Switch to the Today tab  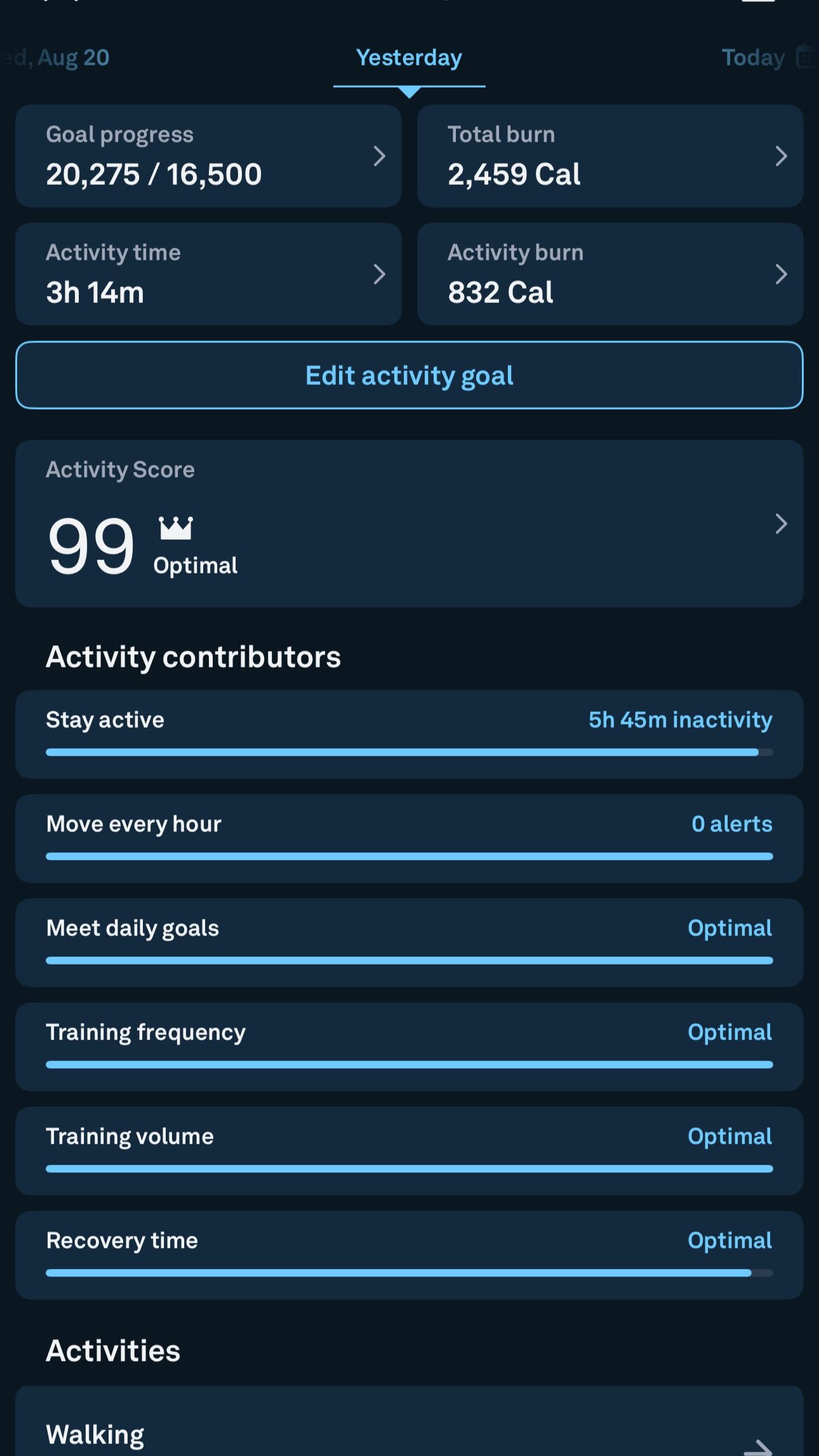752,58
